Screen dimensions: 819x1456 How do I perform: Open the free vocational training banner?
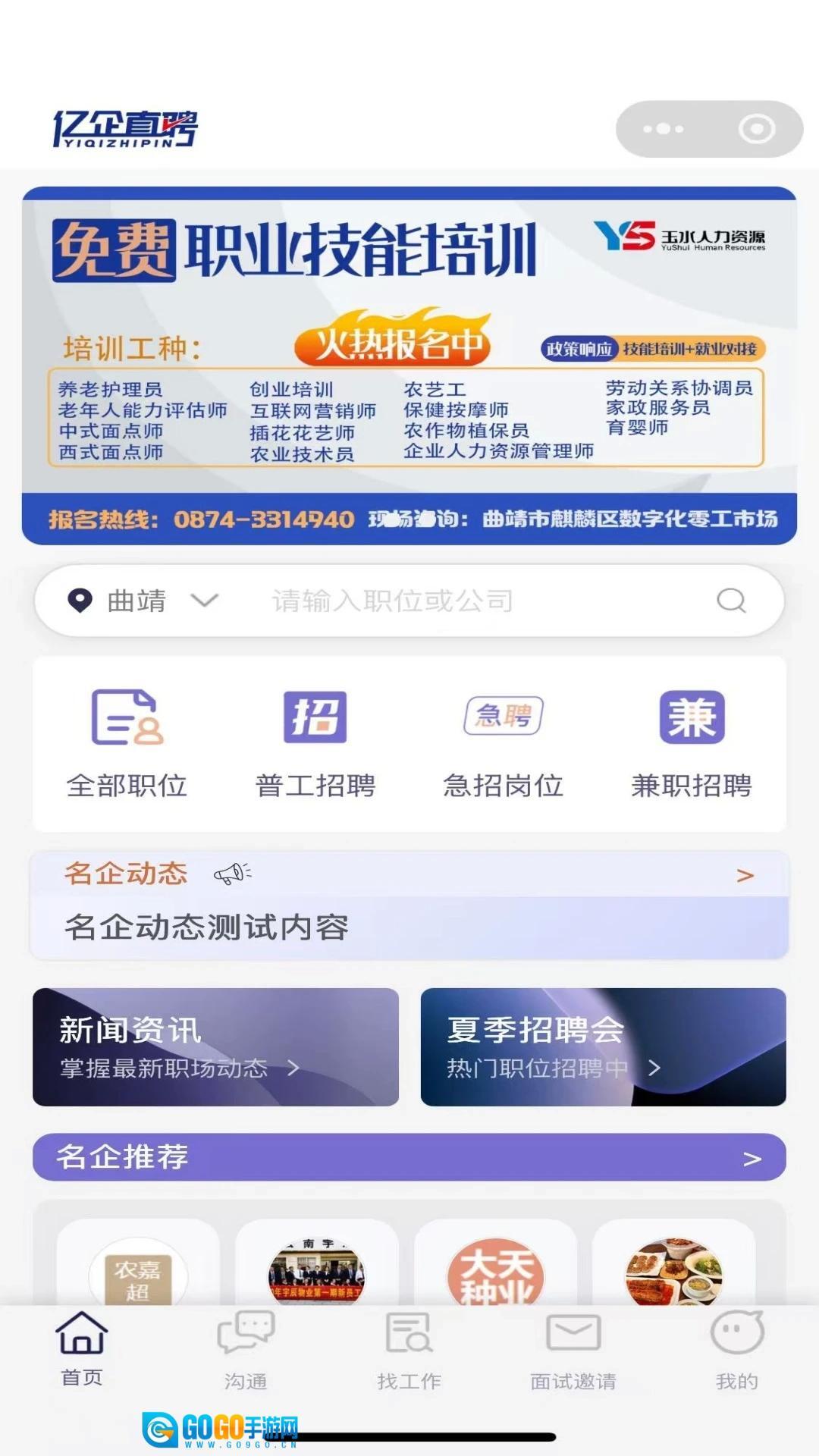click(409, 366)
